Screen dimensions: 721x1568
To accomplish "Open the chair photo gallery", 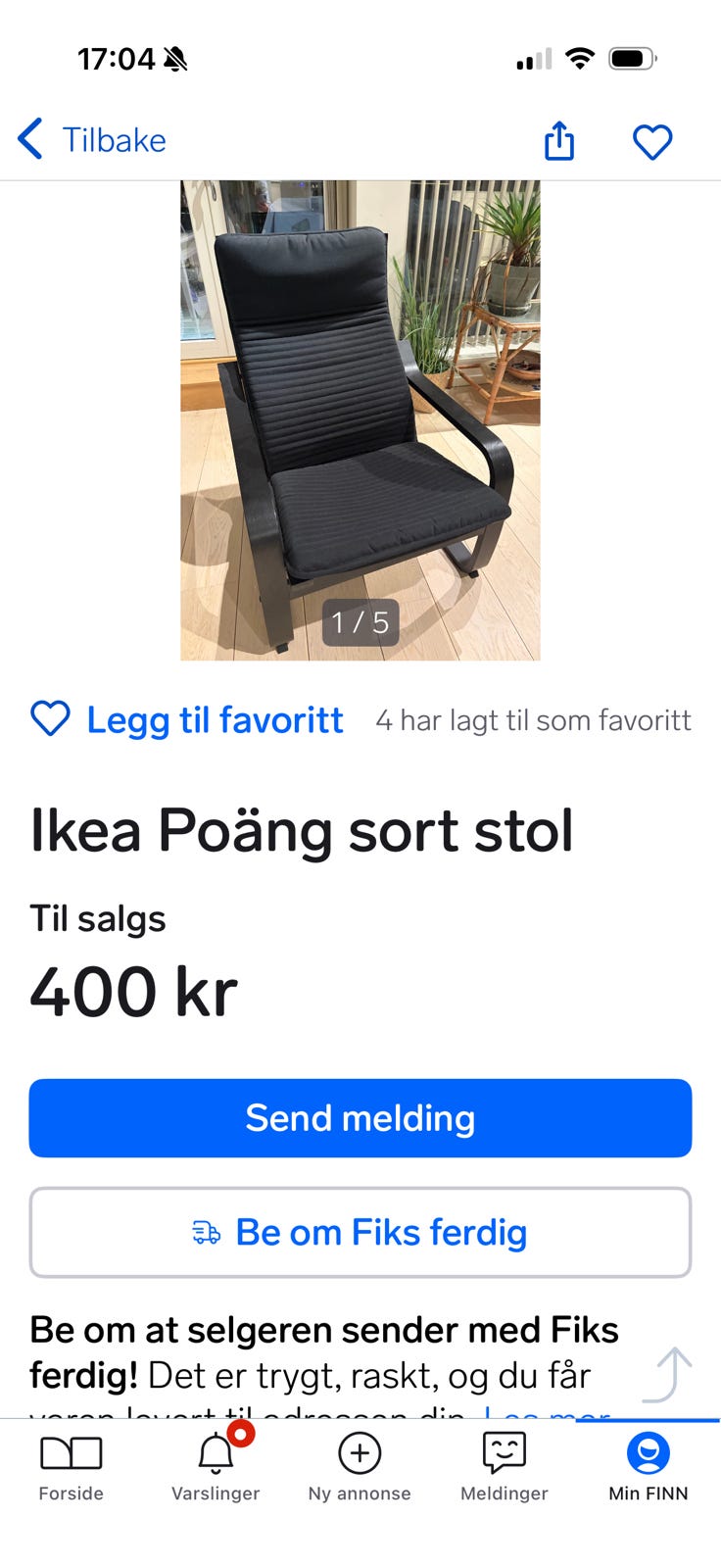I will (x=360, y=419).
